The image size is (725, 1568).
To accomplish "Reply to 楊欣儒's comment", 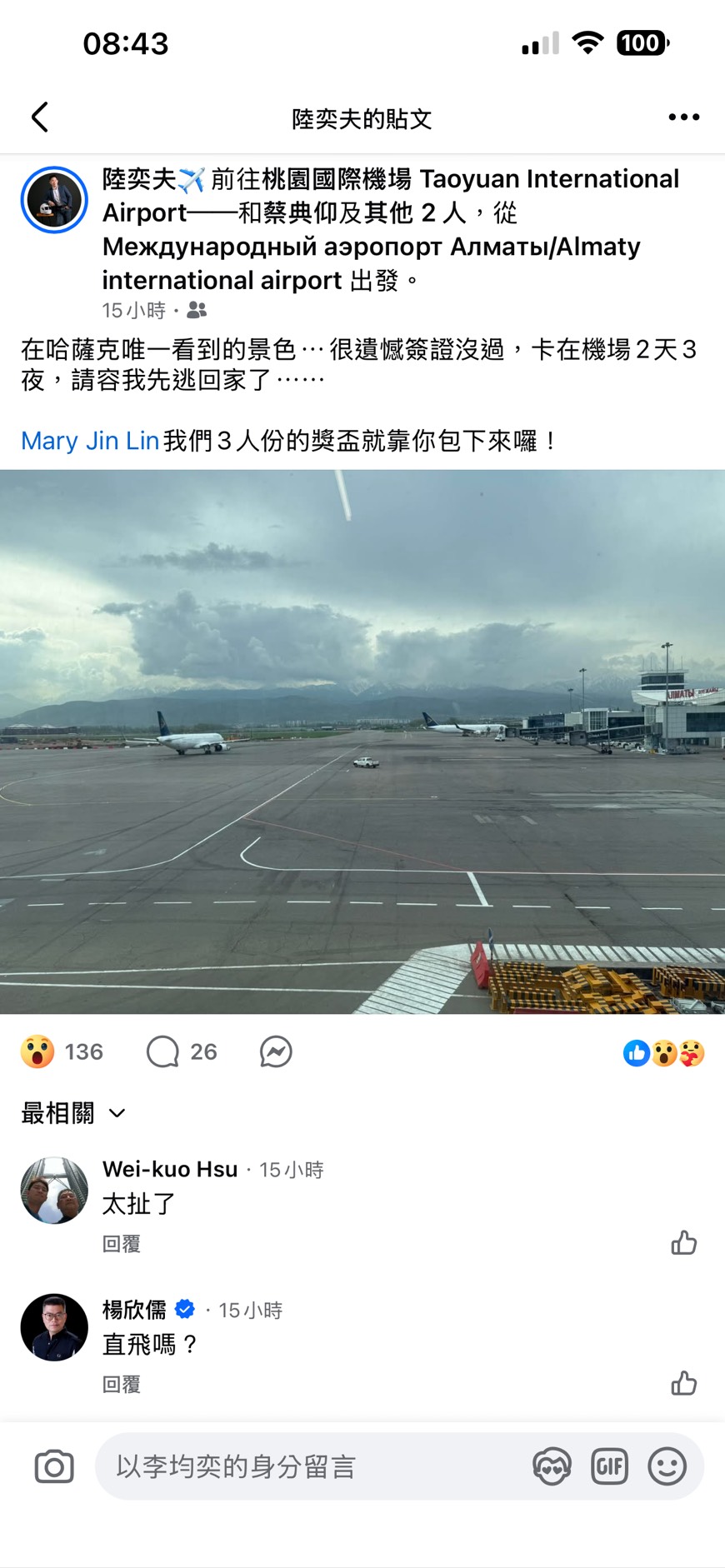I will (122, 1385).
